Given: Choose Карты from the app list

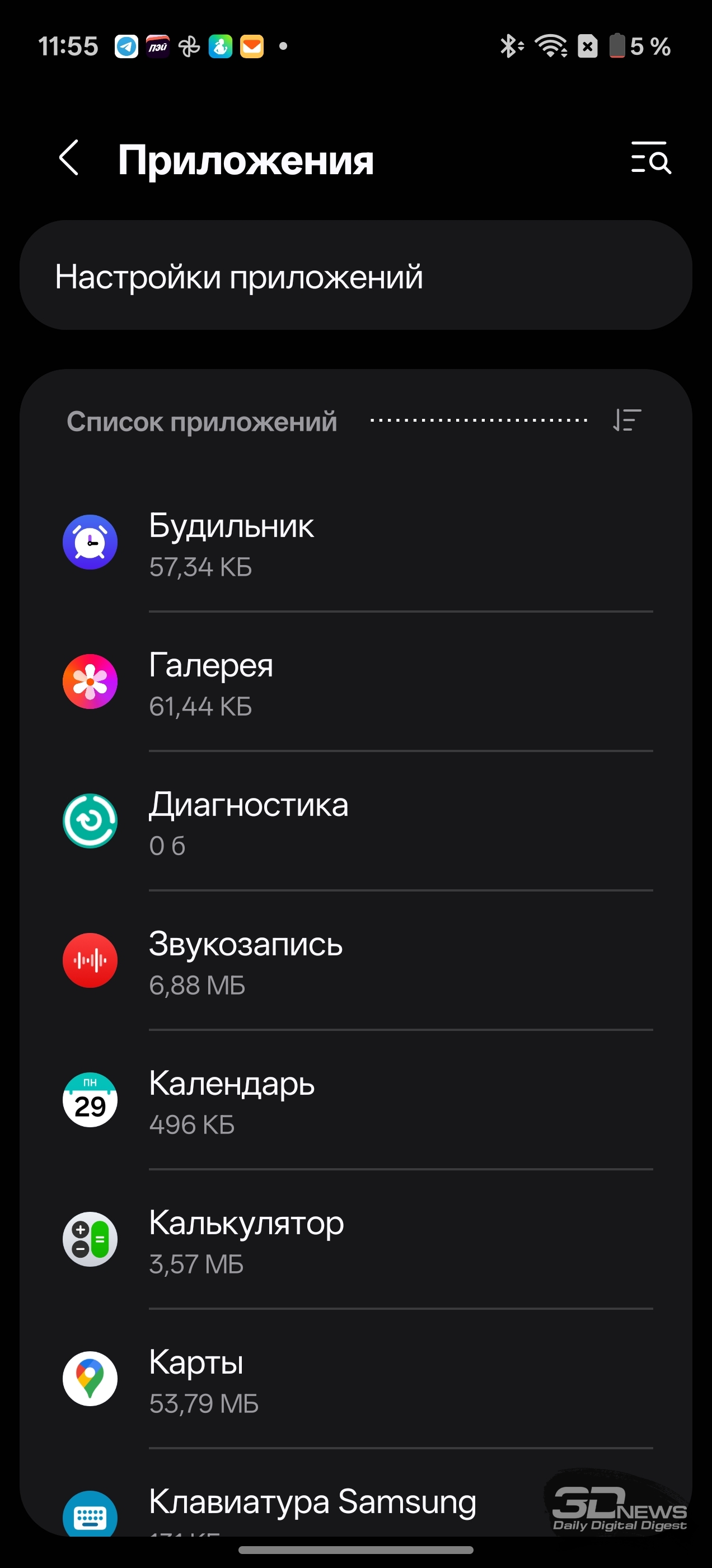Looking at the screenshot, I should pos(355,1379).
